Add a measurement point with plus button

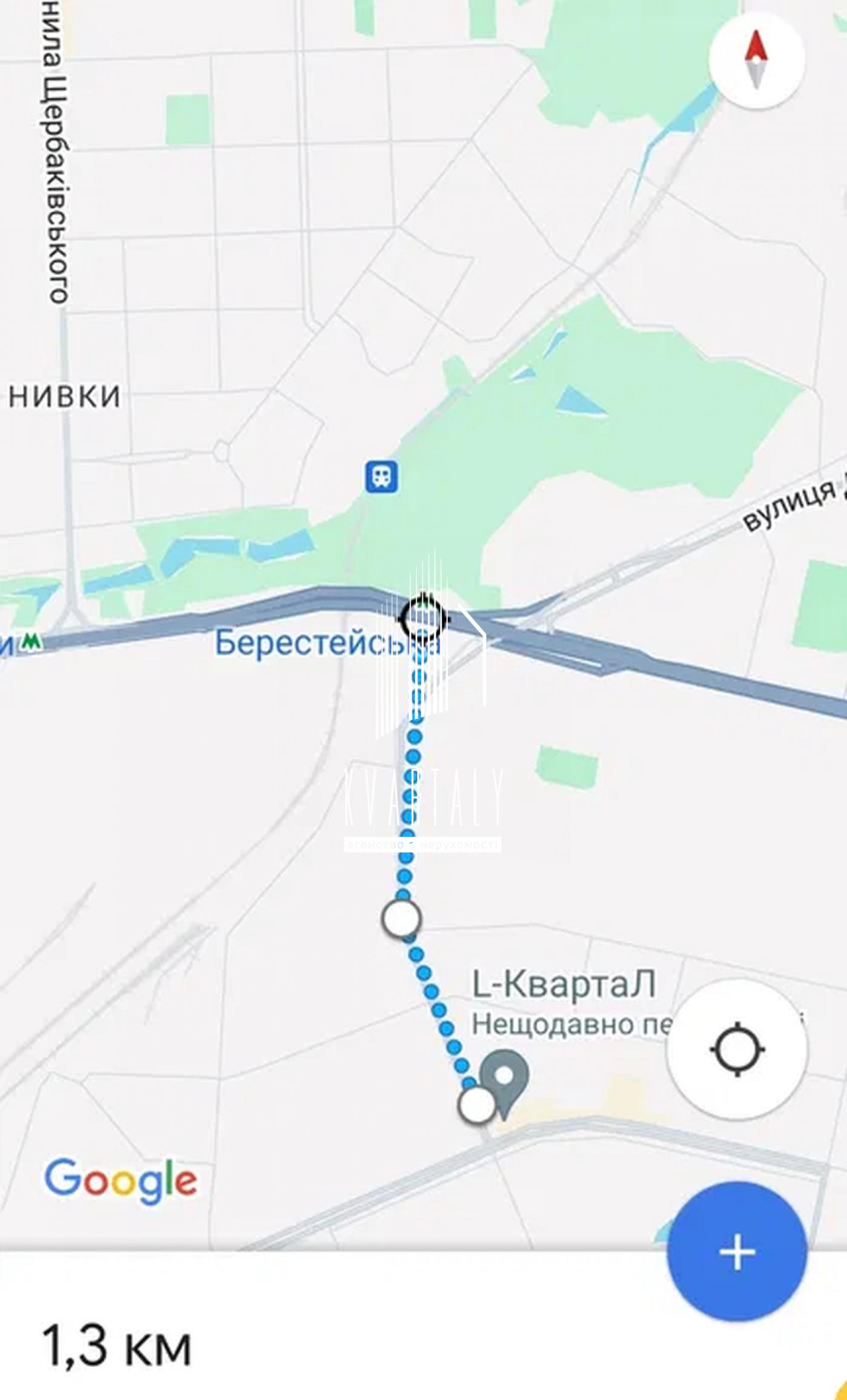pos(737,1251)
